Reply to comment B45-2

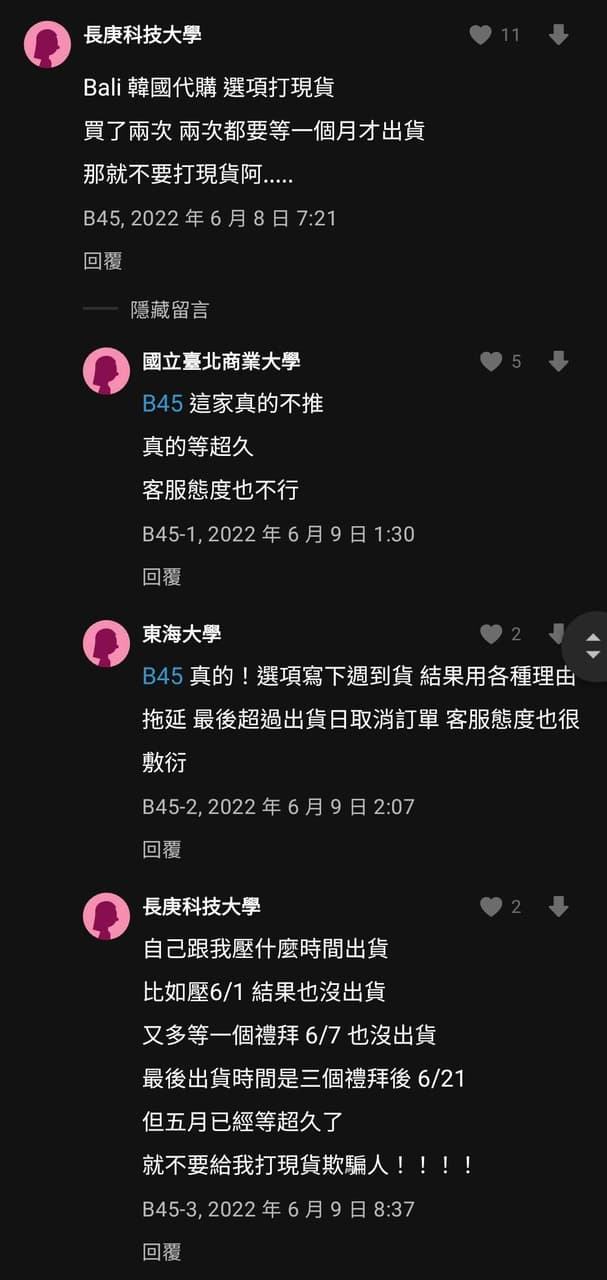[x=162, y=850]
